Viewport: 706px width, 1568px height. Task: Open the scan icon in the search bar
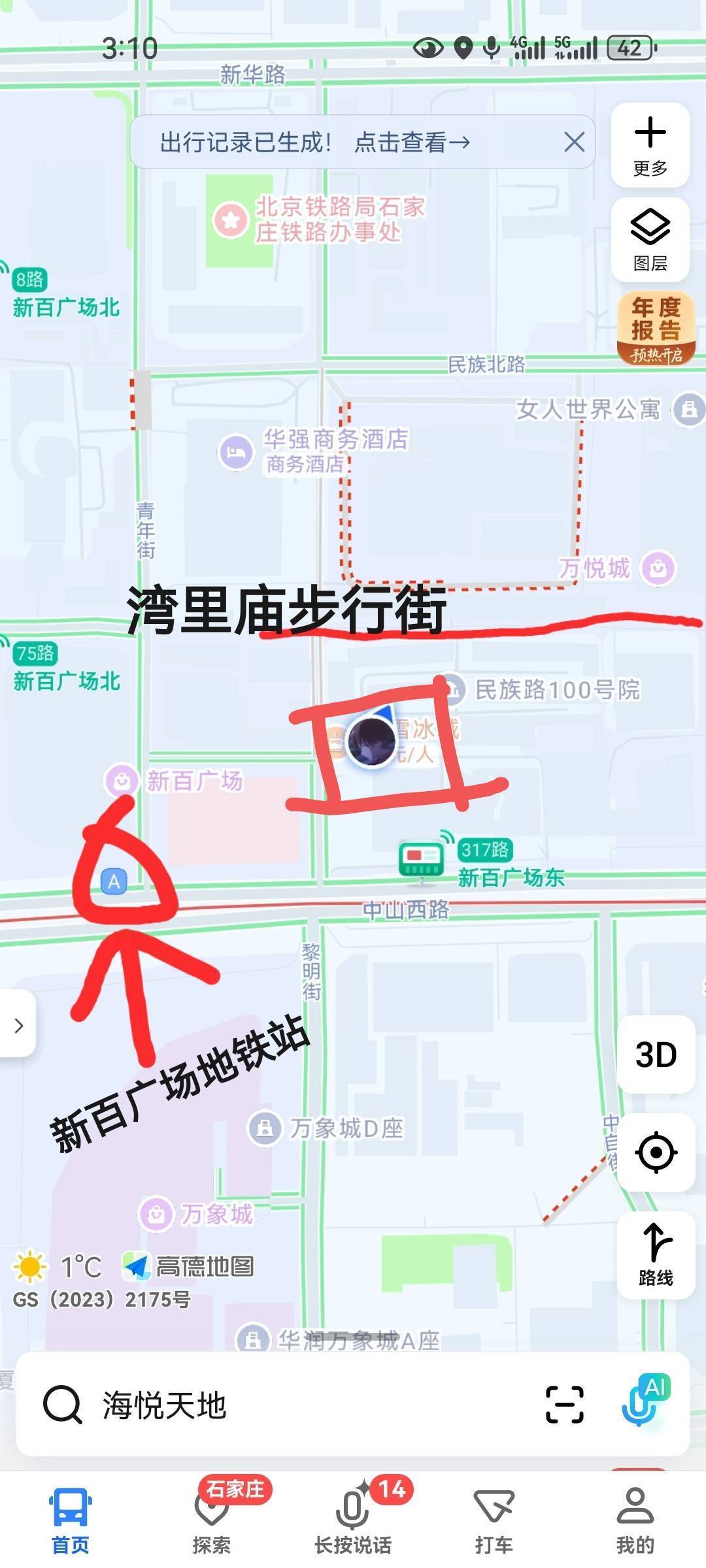coord(564,1405)
